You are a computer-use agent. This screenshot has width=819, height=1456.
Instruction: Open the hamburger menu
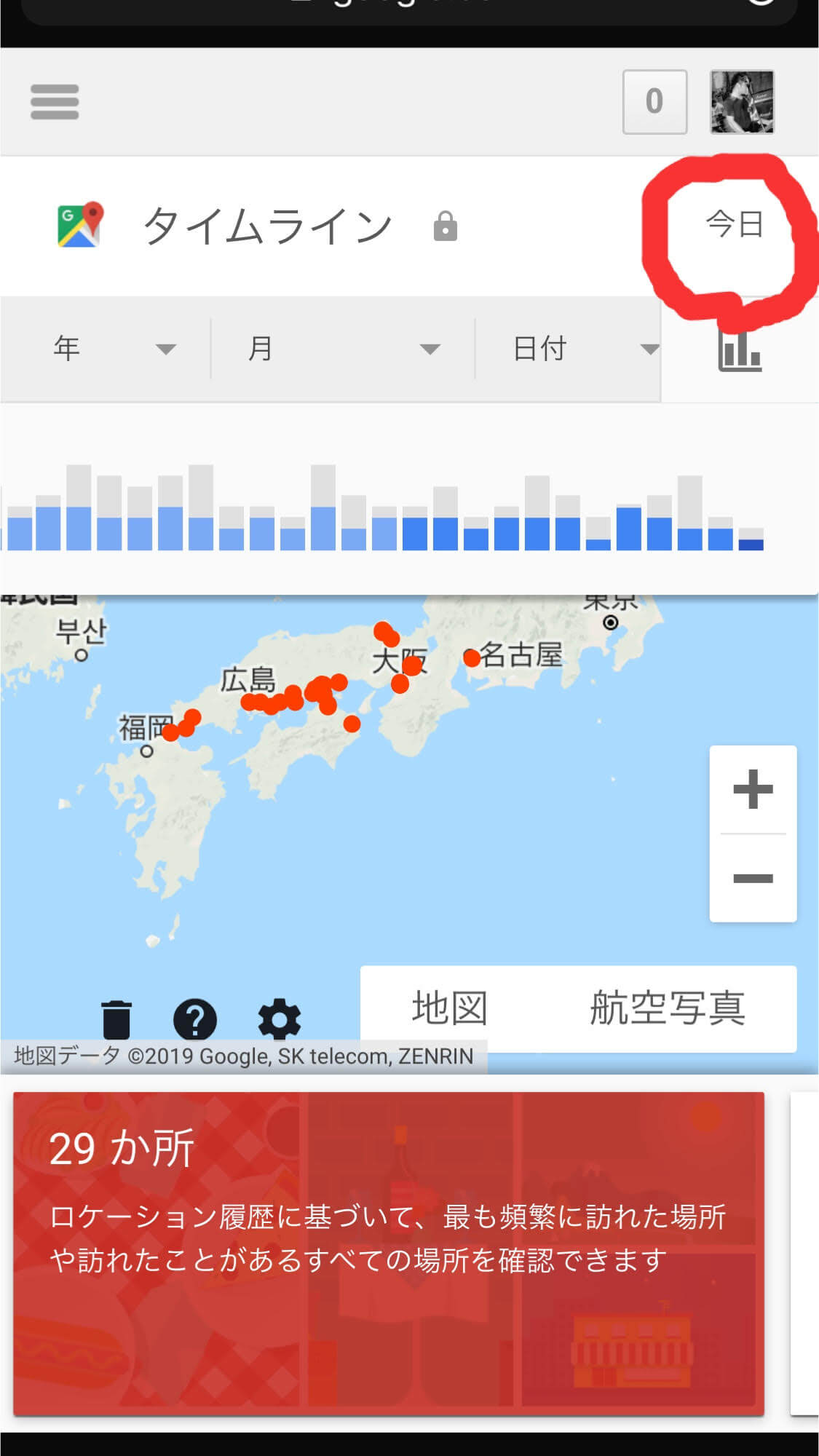click(x=55, y=101)
